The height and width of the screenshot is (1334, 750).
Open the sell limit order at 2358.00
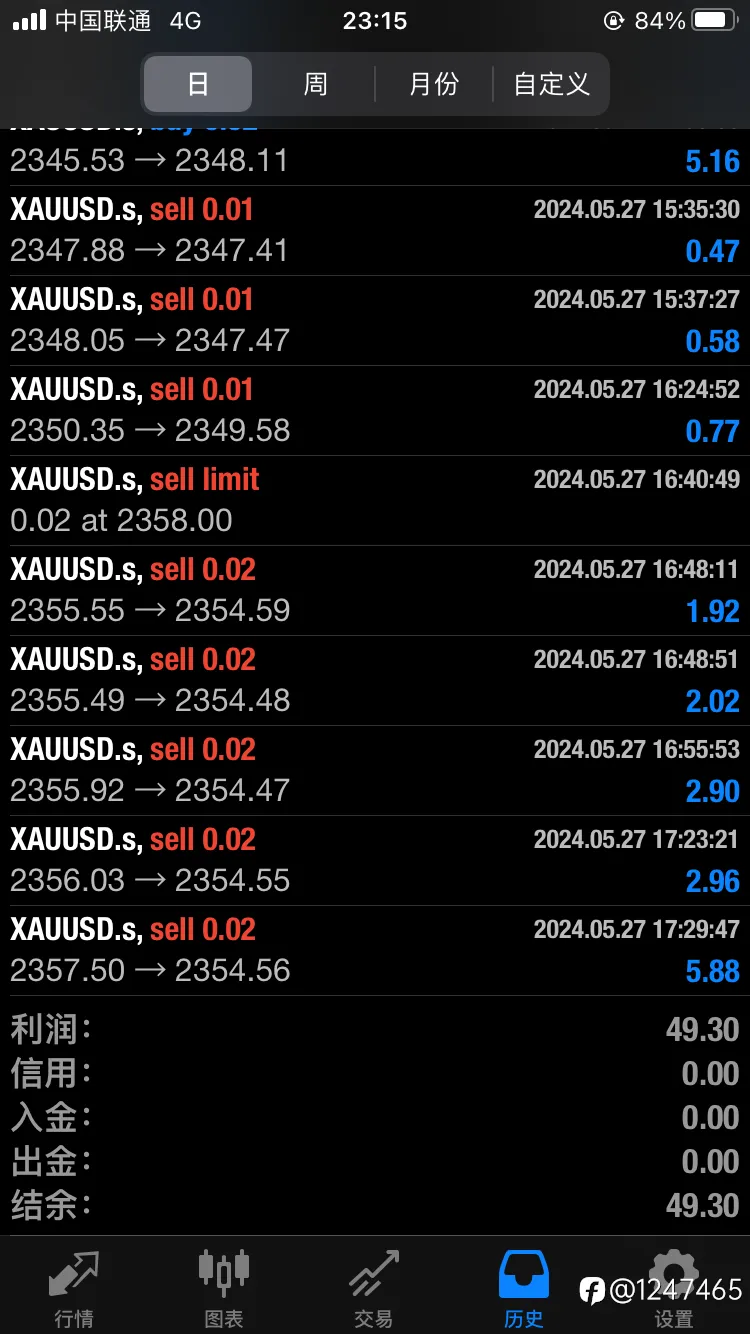click(x=375, y=501)
